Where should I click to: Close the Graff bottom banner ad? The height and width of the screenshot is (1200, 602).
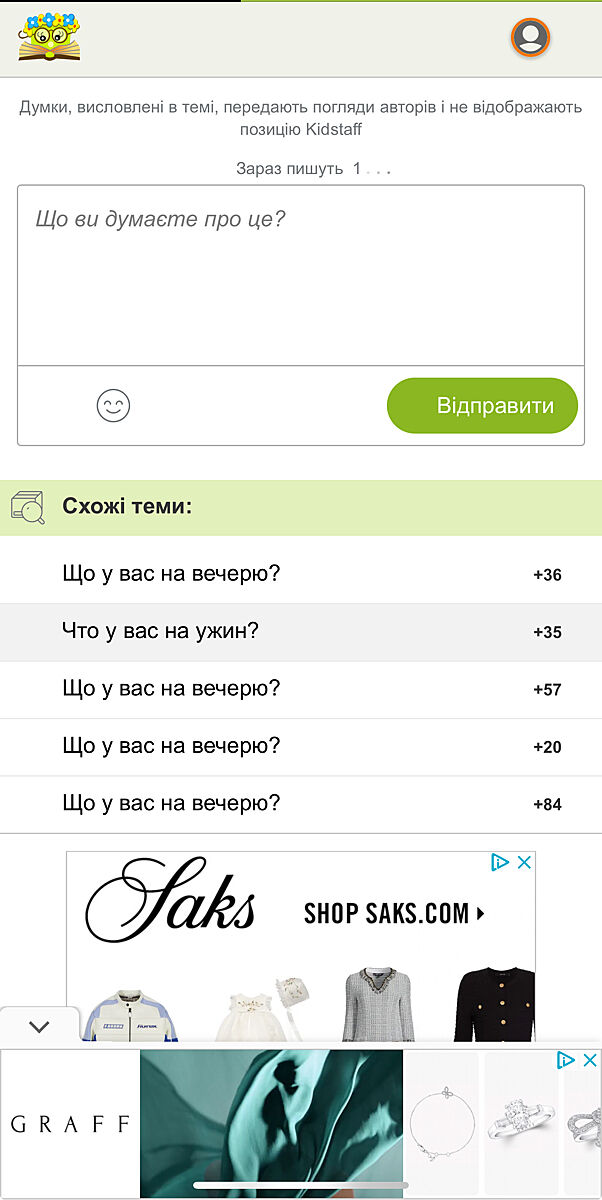[590, 1060]
